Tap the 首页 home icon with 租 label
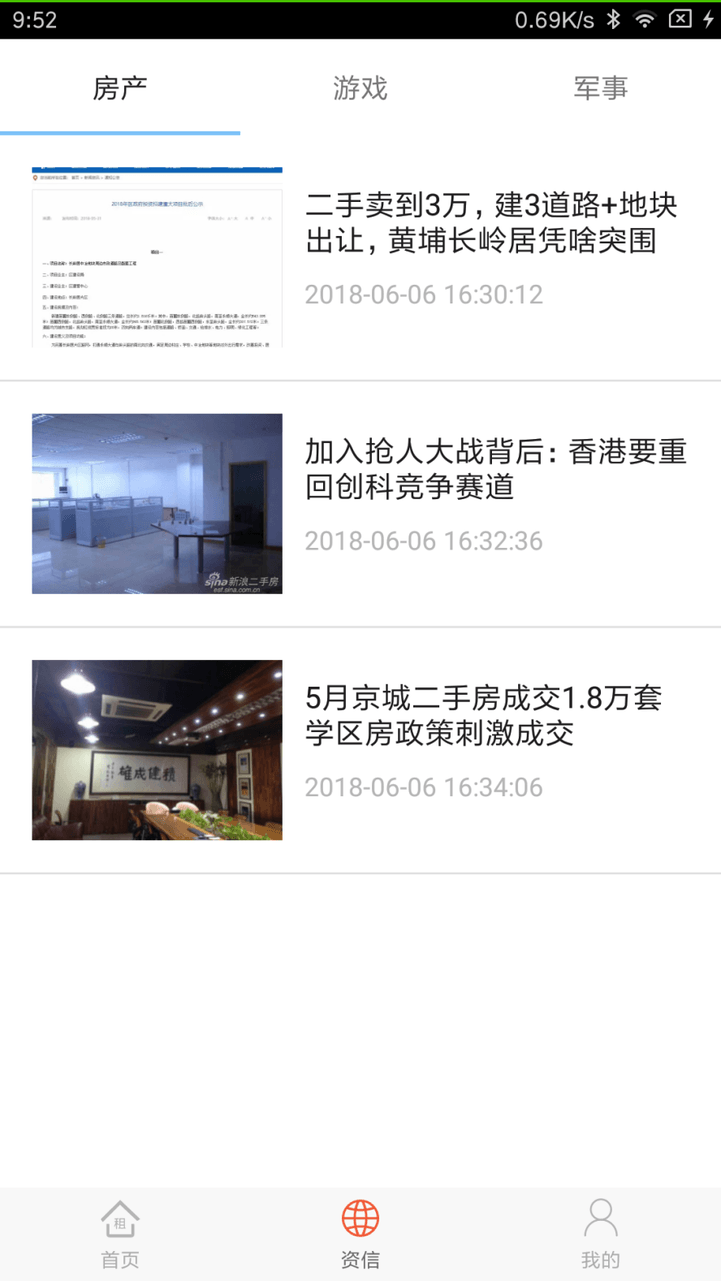The image size is (721, 1281). pos(119,1219)
